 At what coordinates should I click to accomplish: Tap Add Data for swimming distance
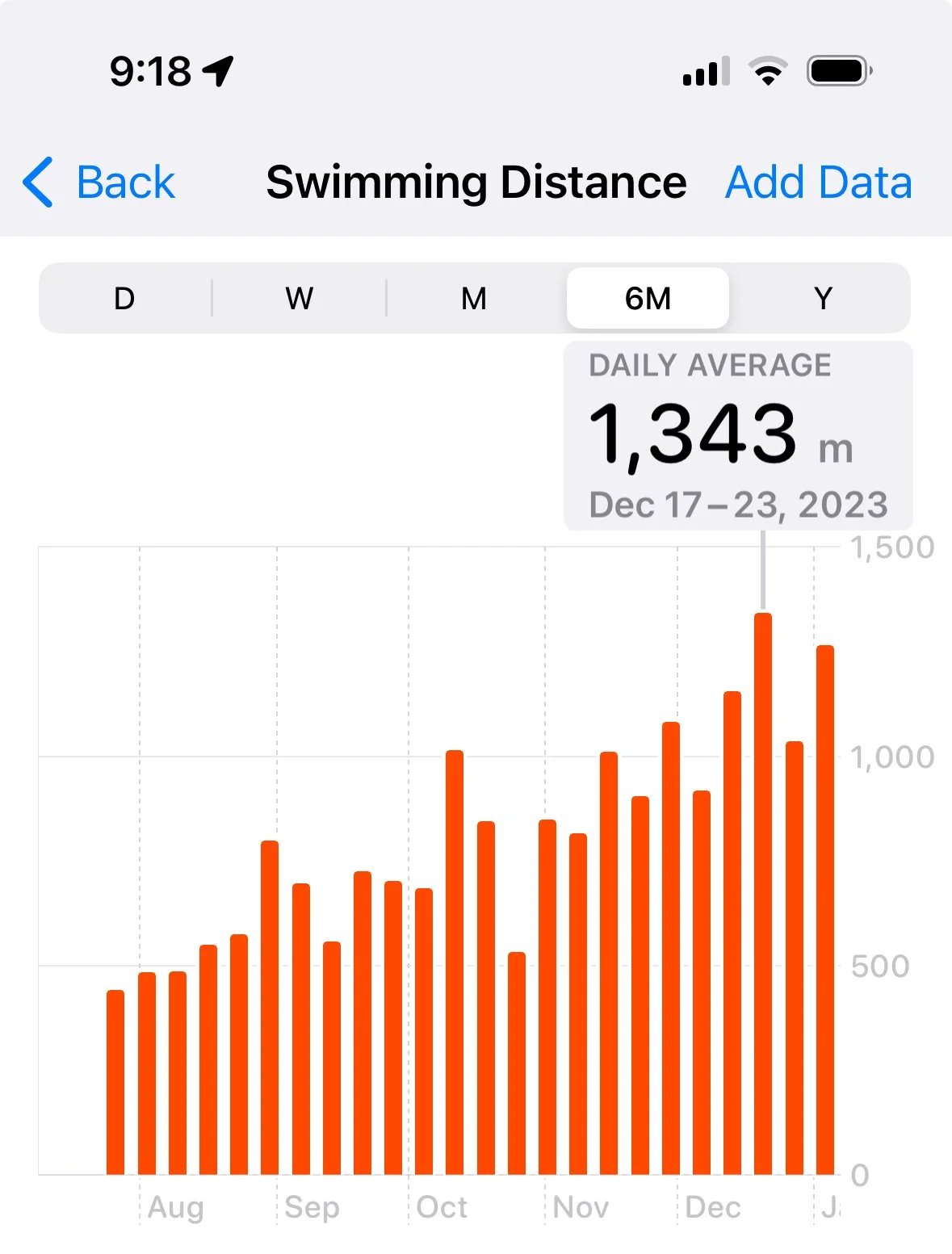pos(818,182)
